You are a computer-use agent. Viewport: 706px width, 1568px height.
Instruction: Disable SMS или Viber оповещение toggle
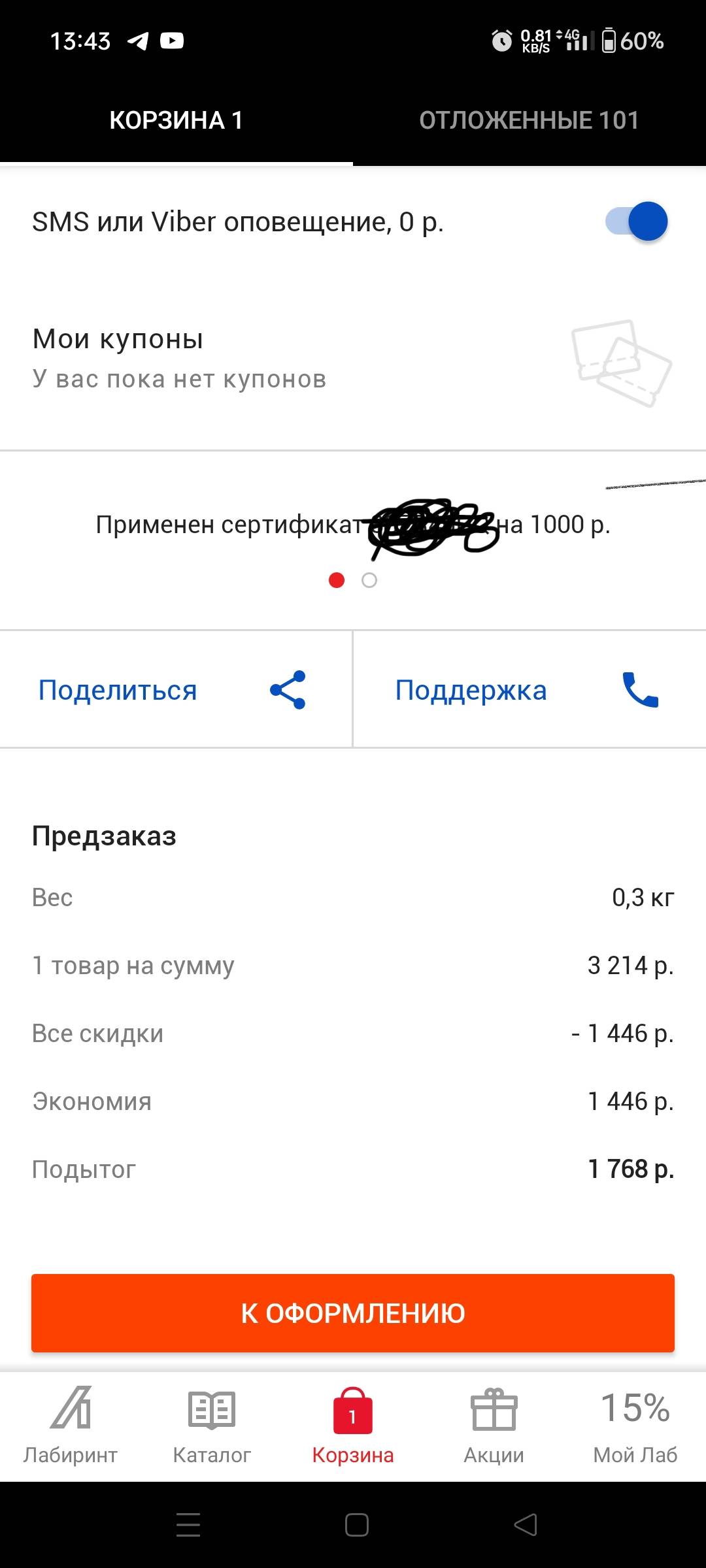(x=637, y=221)
